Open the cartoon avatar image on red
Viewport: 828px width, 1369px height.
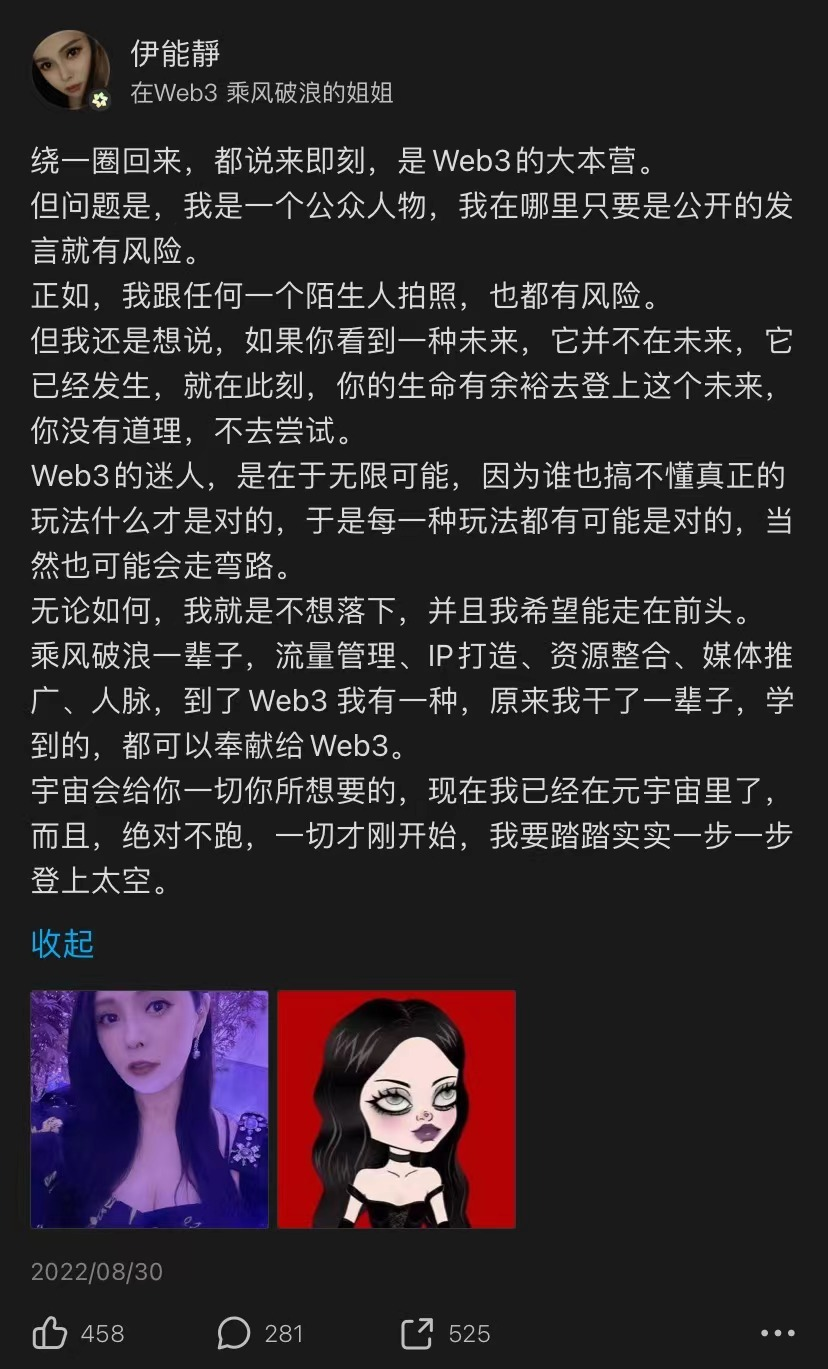396,1109
